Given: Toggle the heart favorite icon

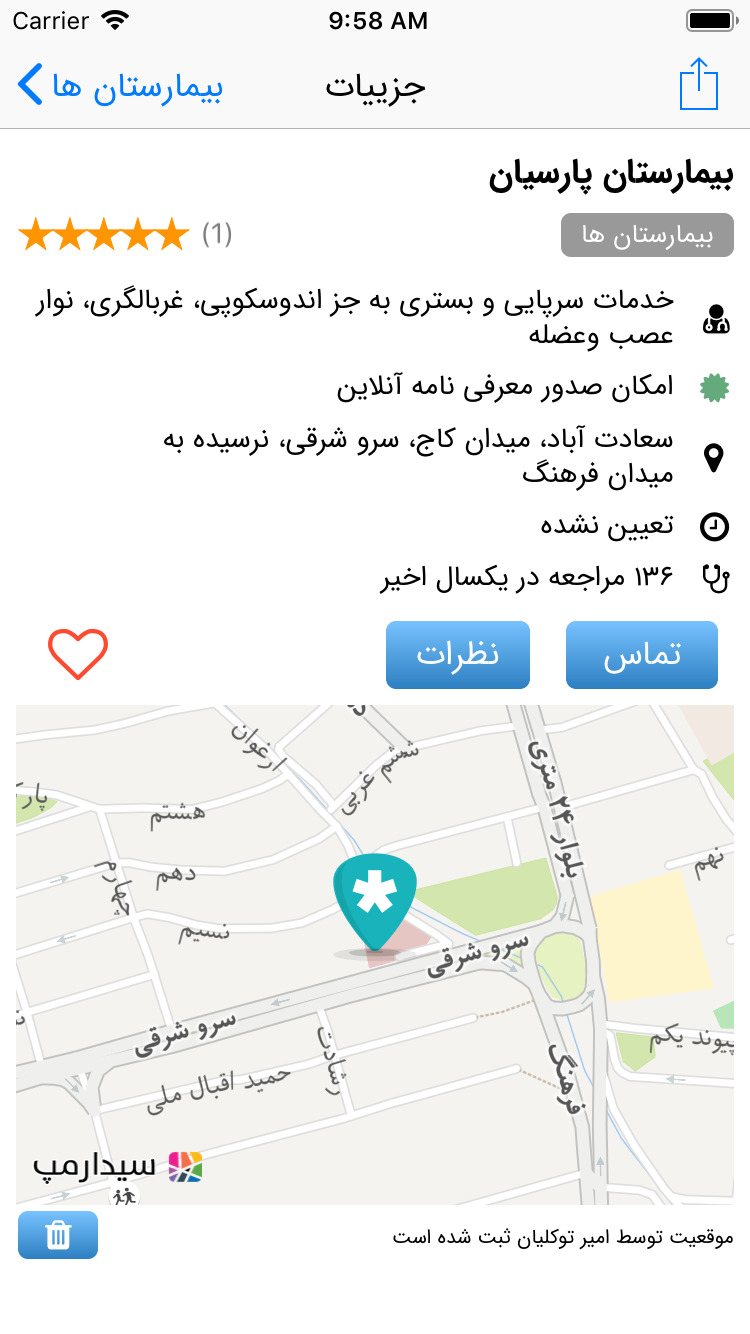Looking at the screenshot, I should pyautogui.click(x=77, y=655).
